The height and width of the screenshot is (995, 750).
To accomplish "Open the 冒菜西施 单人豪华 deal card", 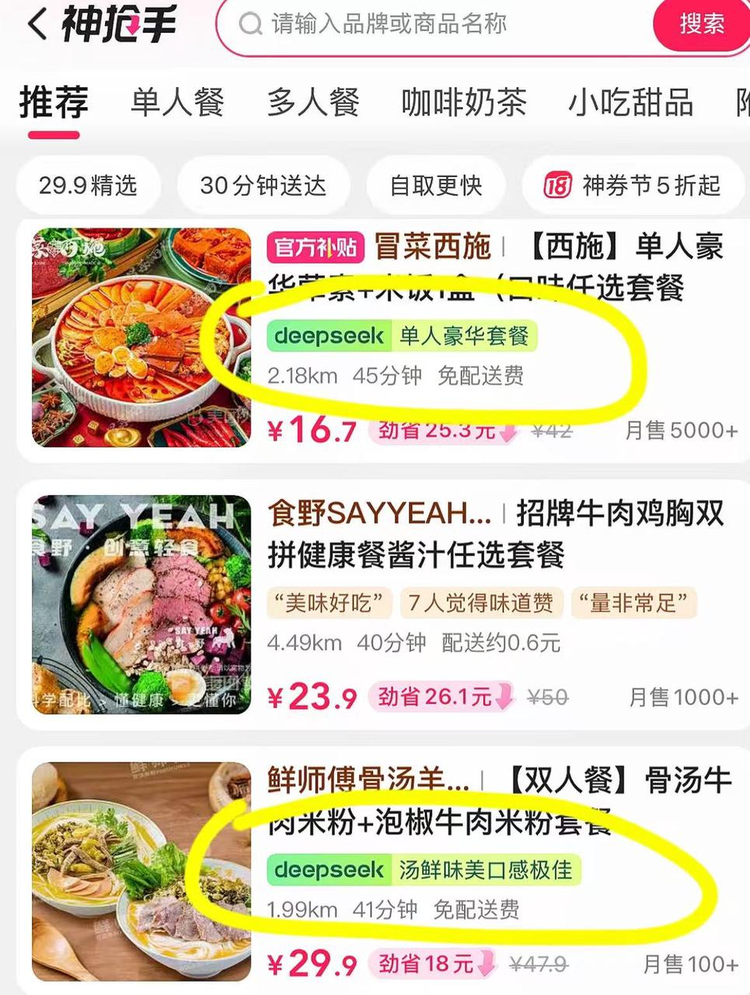I will point(383,339).
